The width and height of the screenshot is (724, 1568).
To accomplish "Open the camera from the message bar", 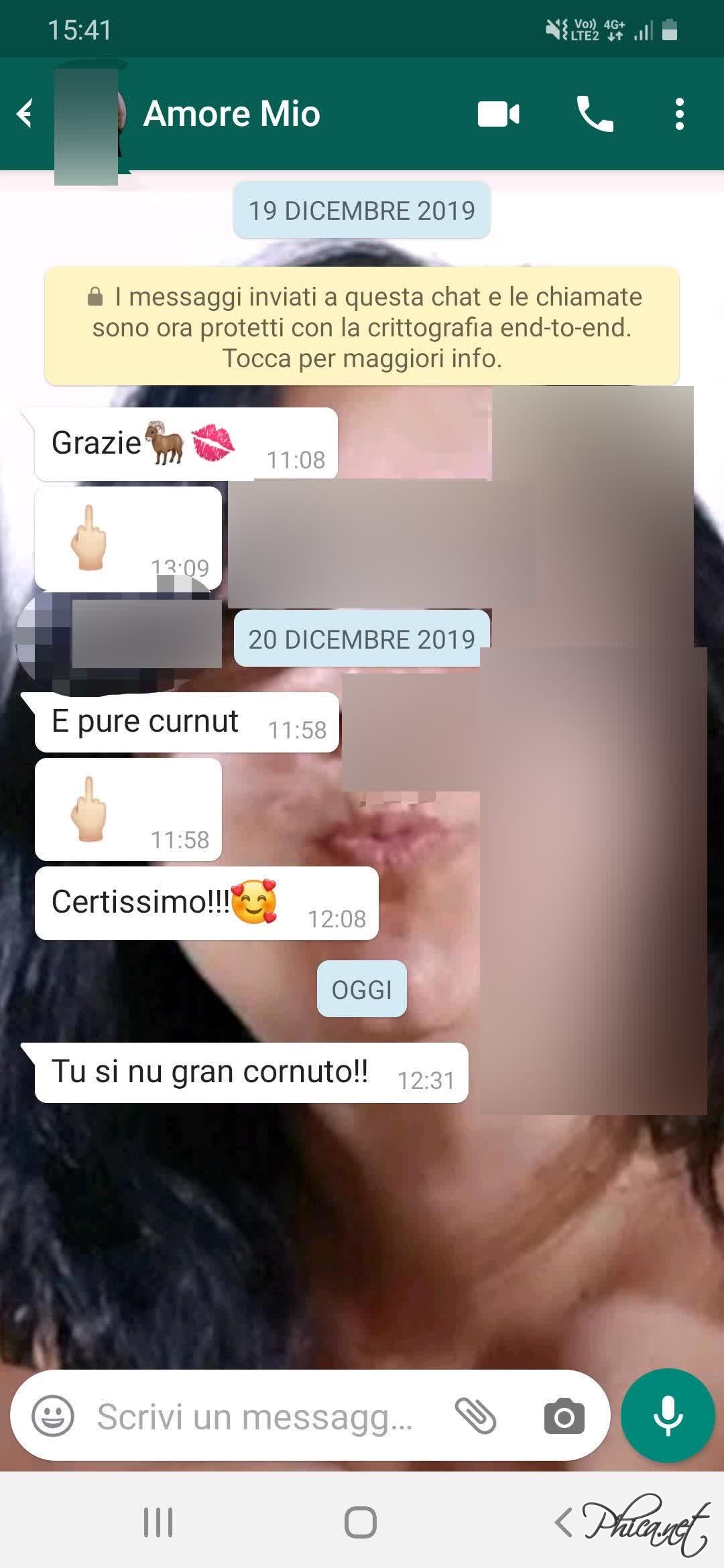I will pos(564,1417).
